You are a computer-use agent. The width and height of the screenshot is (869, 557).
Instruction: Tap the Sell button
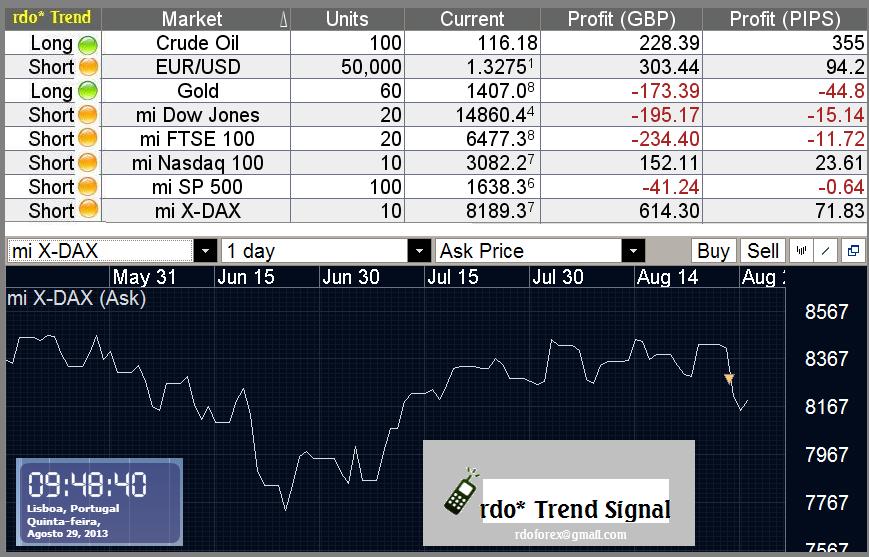coord(763,251)
